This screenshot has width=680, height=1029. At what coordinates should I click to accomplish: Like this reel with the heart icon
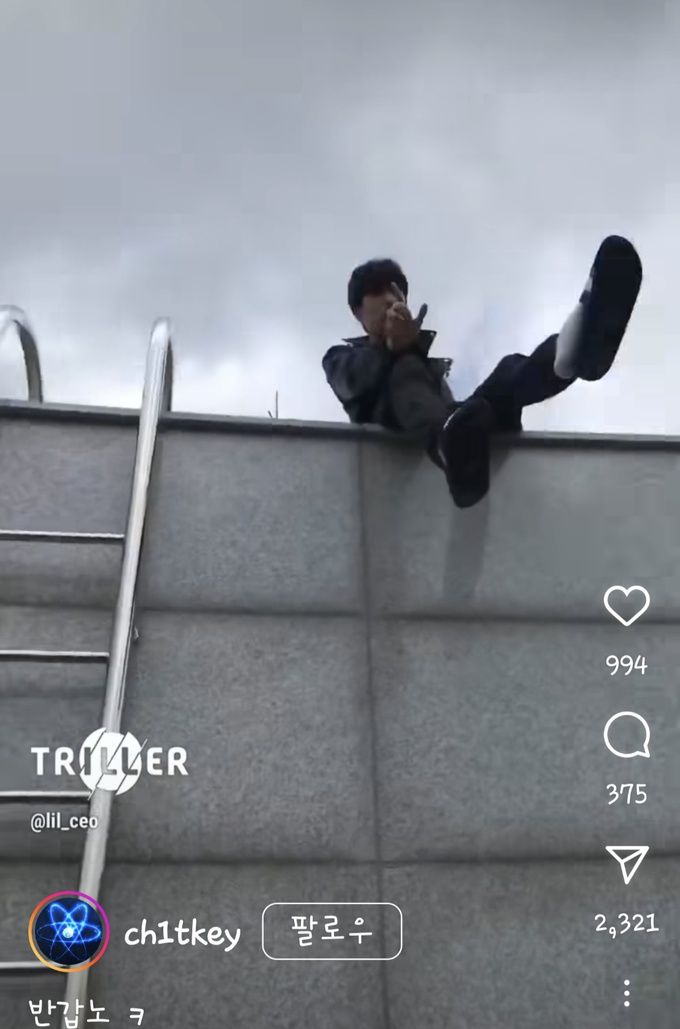point(626,605)
